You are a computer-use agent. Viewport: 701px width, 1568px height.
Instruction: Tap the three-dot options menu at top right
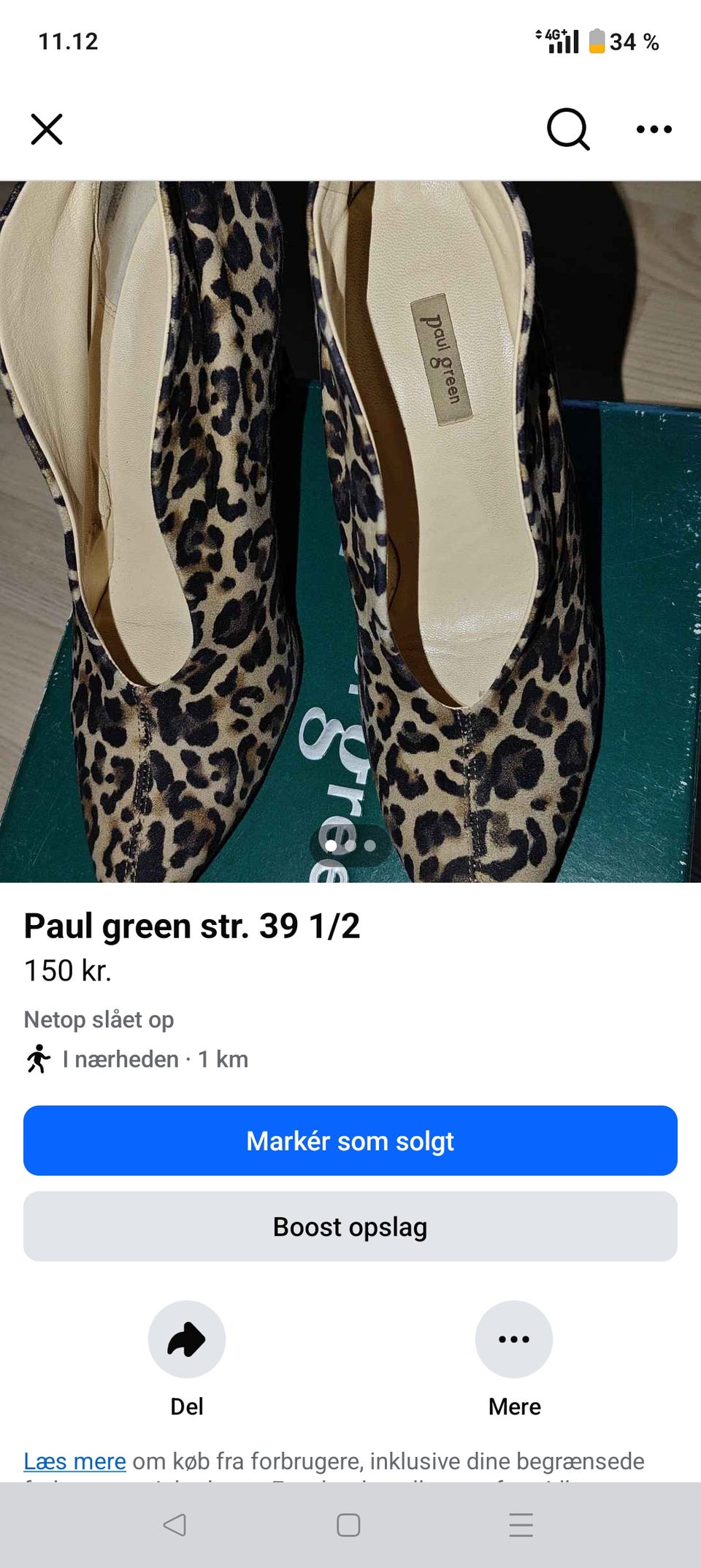[652, 129]
